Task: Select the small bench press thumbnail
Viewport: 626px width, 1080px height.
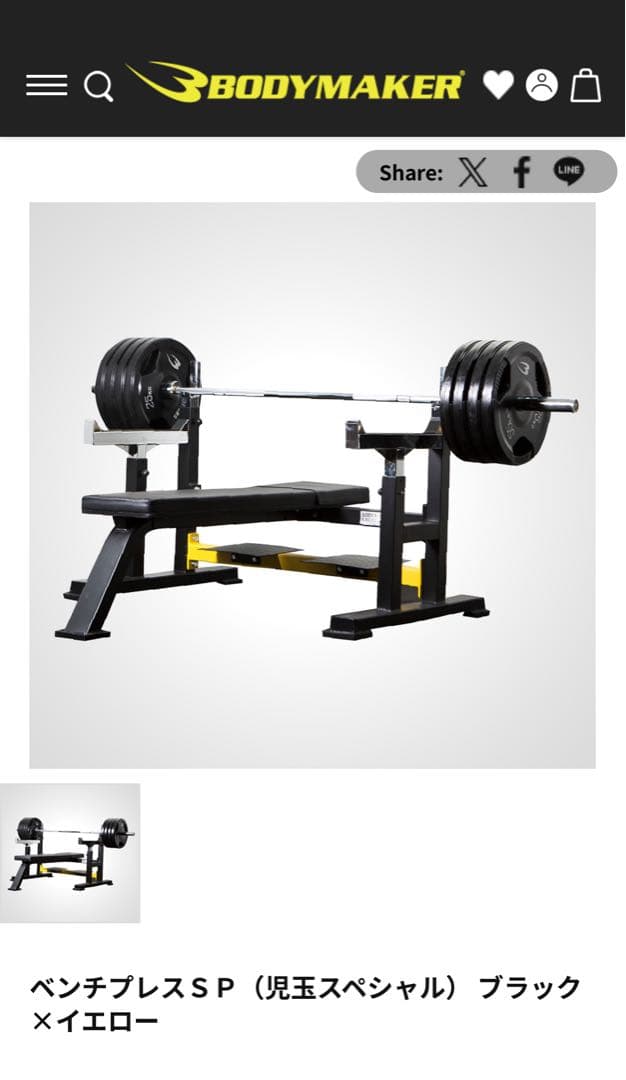Action: pyautogui.click(x=70, y=853)
